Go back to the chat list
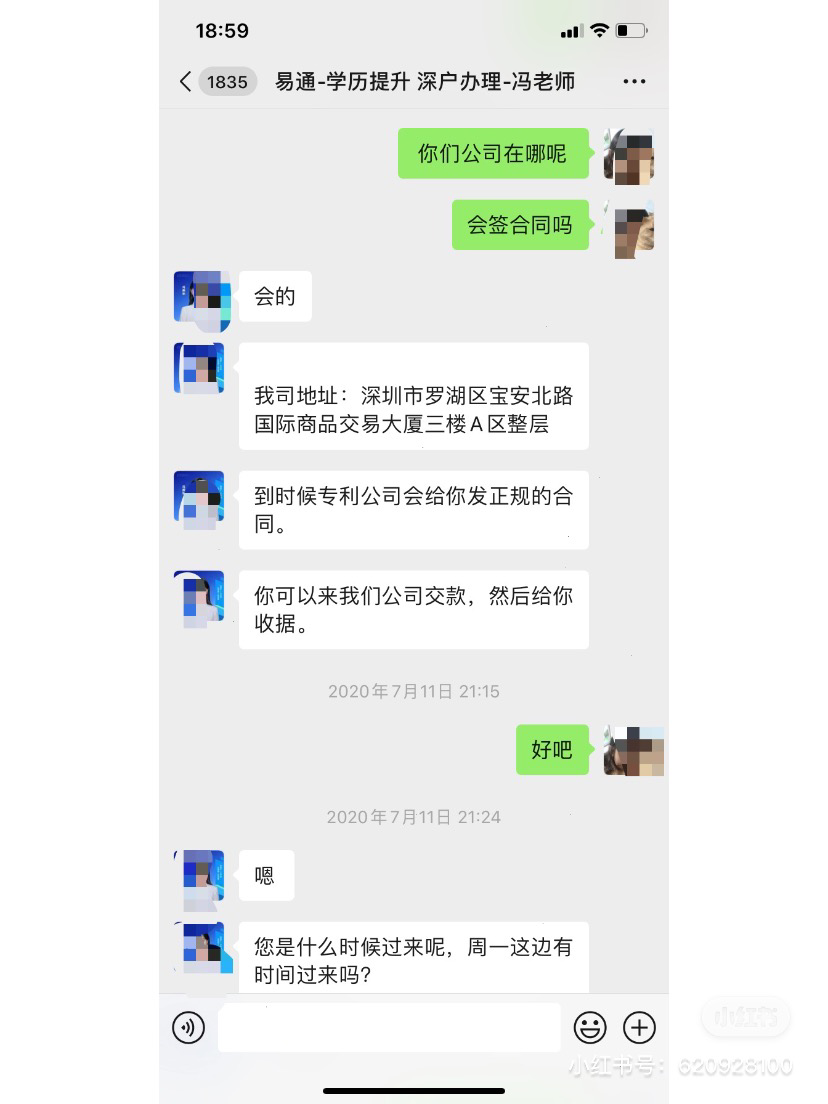 click(186, 82)
